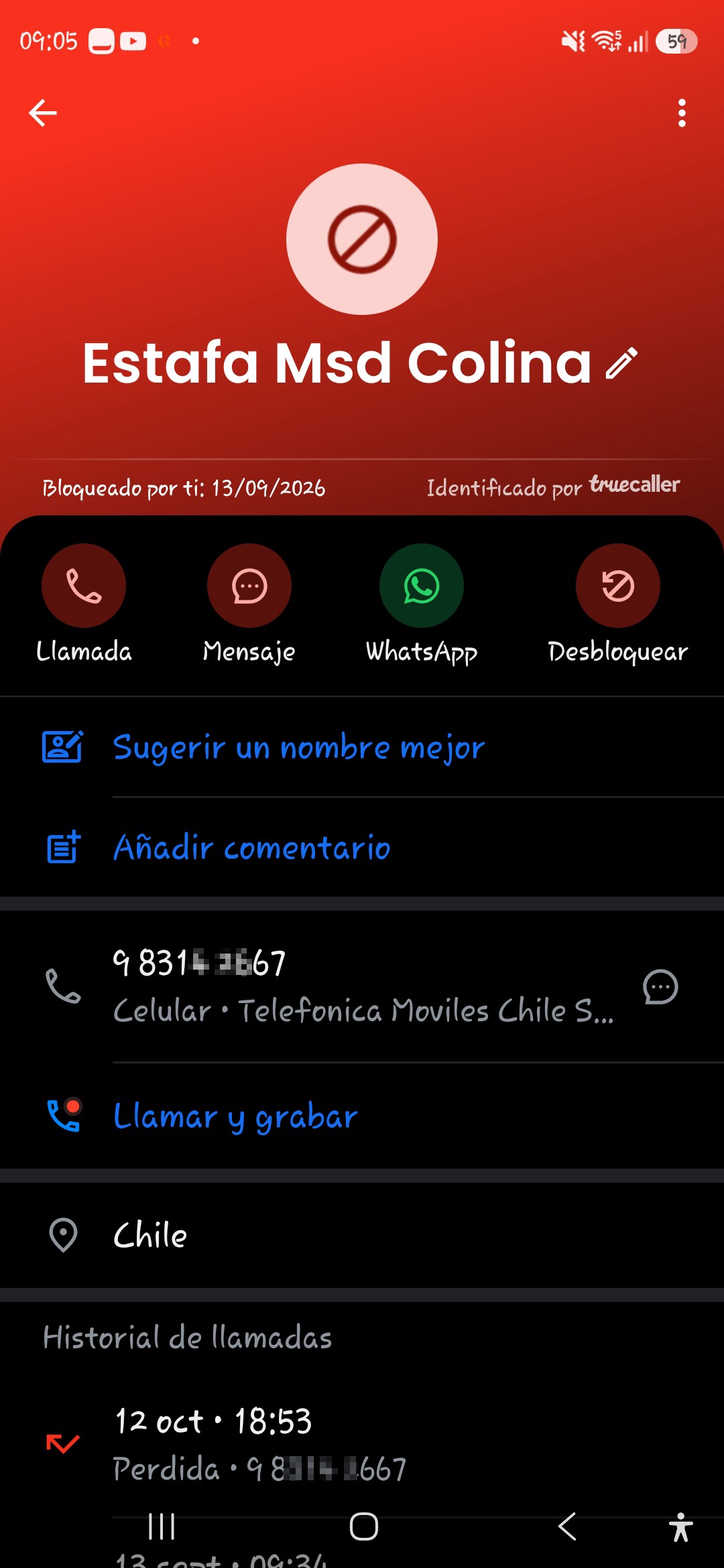Open recent apps from navigation bar
Viewport: 724px width, 1568px height.
pyautogui.click(x=162, y=1526)
